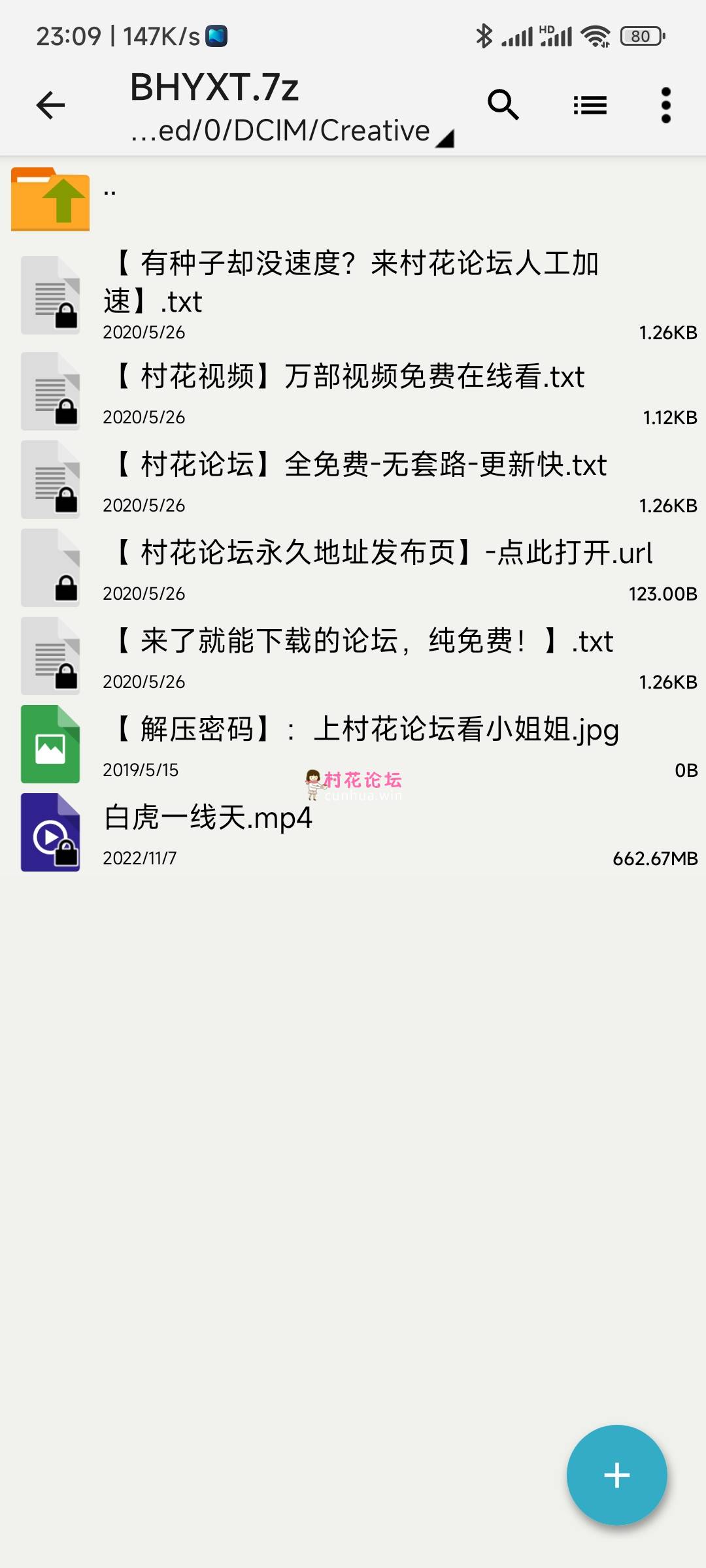Open the list view options icon
This screenshot has height=1568, width=706.
[590, 105]
